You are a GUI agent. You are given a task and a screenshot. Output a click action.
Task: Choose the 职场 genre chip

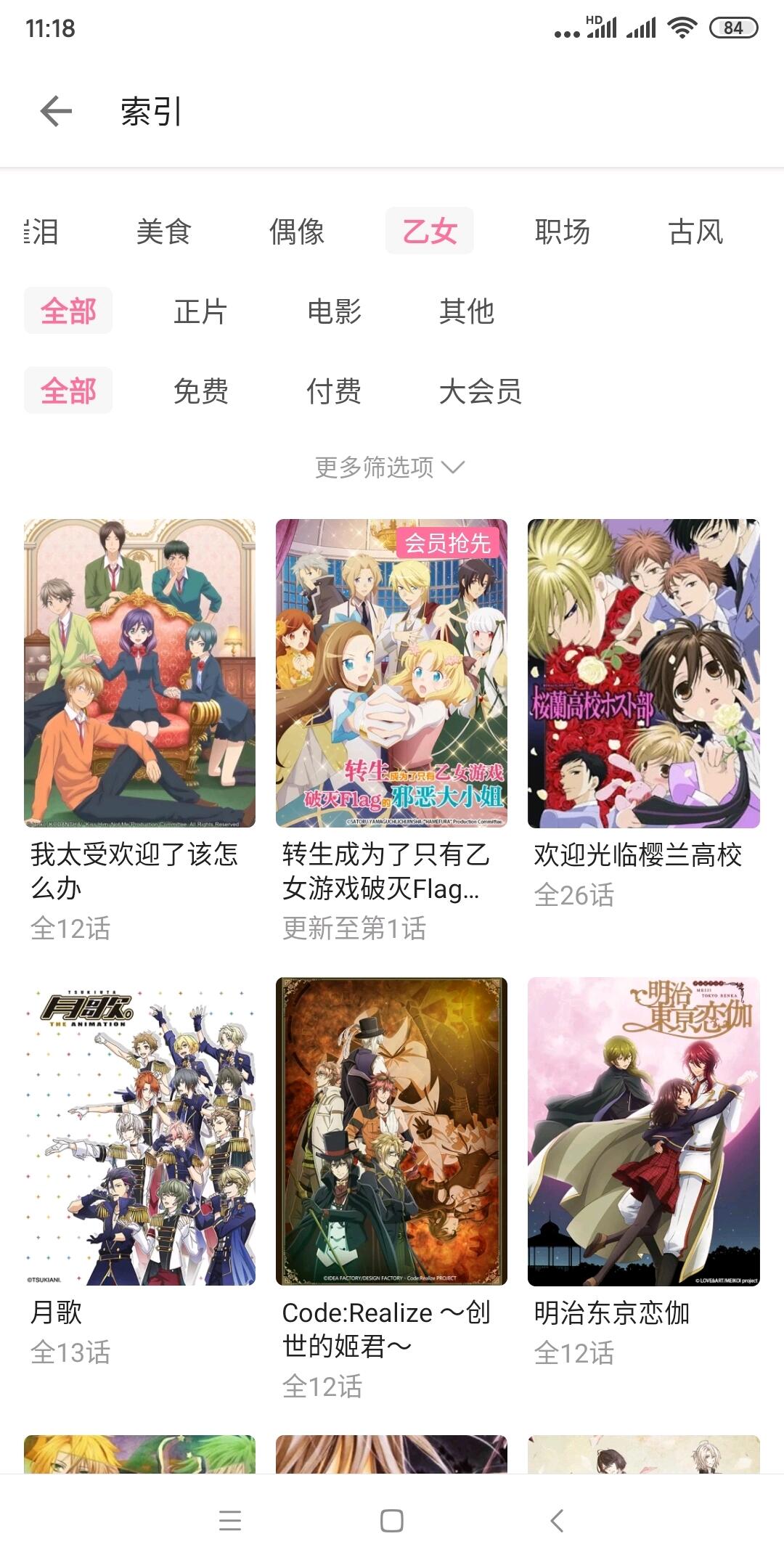[x=563, y=232]
